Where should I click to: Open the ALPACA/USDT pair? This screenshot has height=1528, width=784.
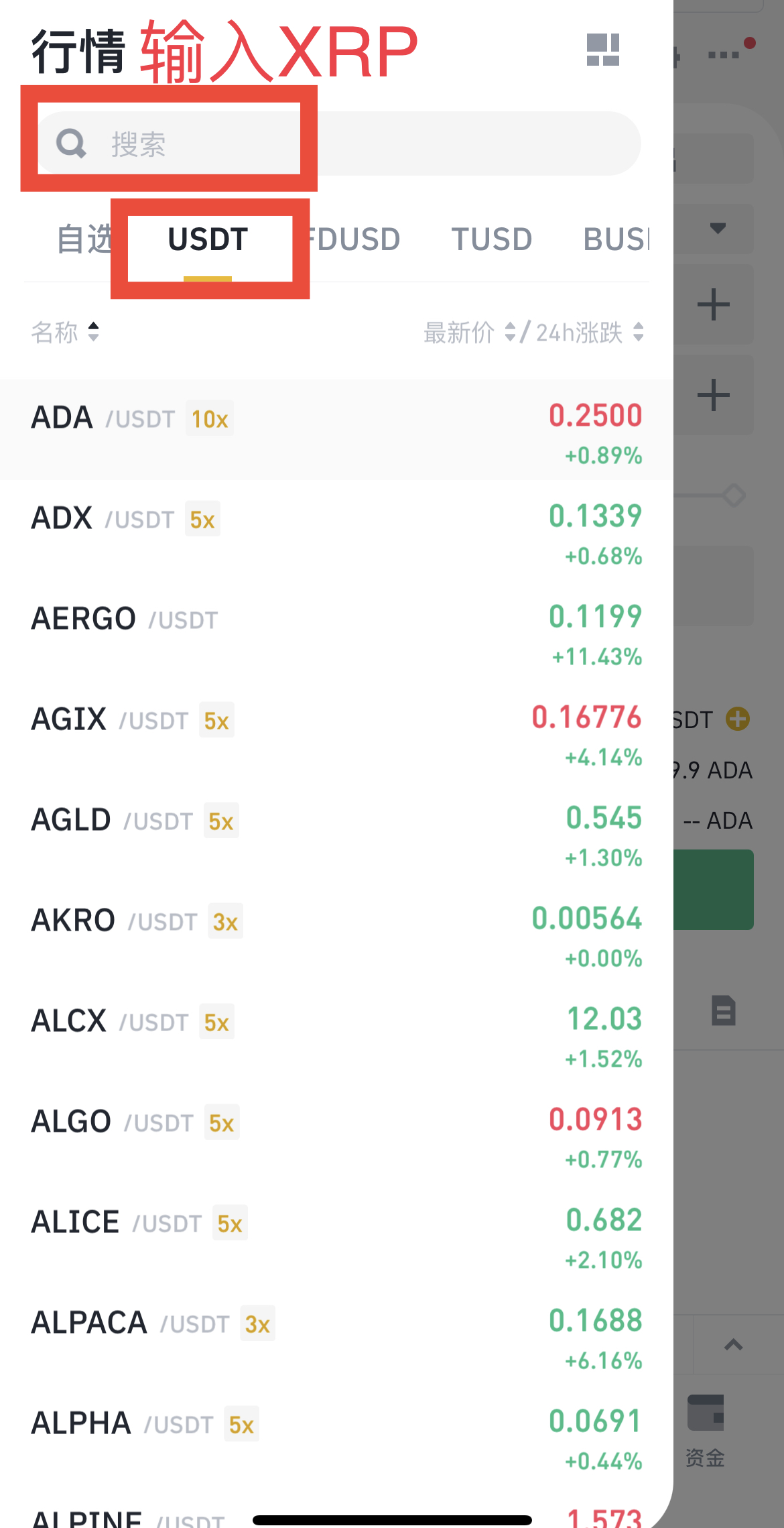(336, 1335)
